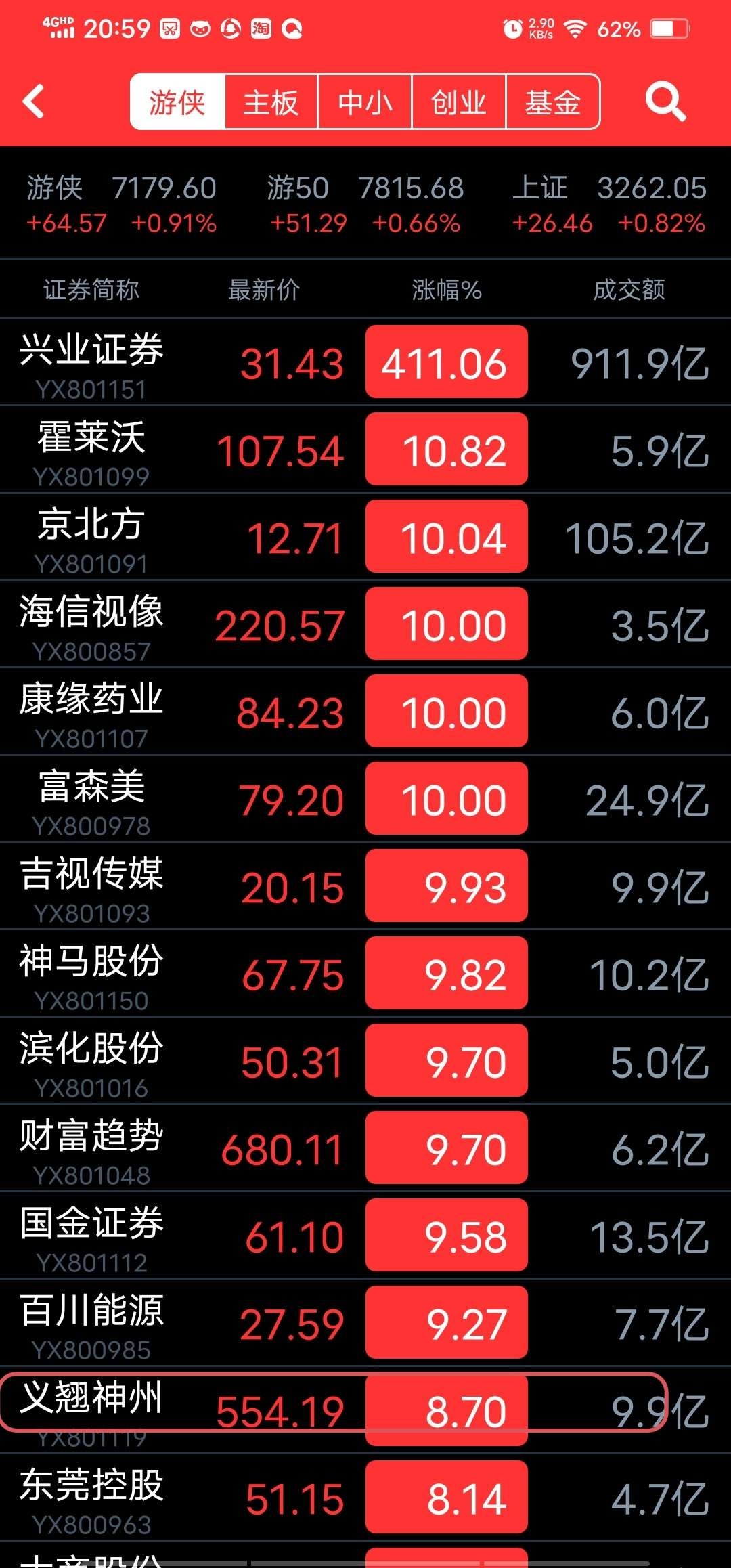The height and width of the screenshot is (1568, 731).
Task: Open the search magnifier icon
Action: tap(665, 102)
